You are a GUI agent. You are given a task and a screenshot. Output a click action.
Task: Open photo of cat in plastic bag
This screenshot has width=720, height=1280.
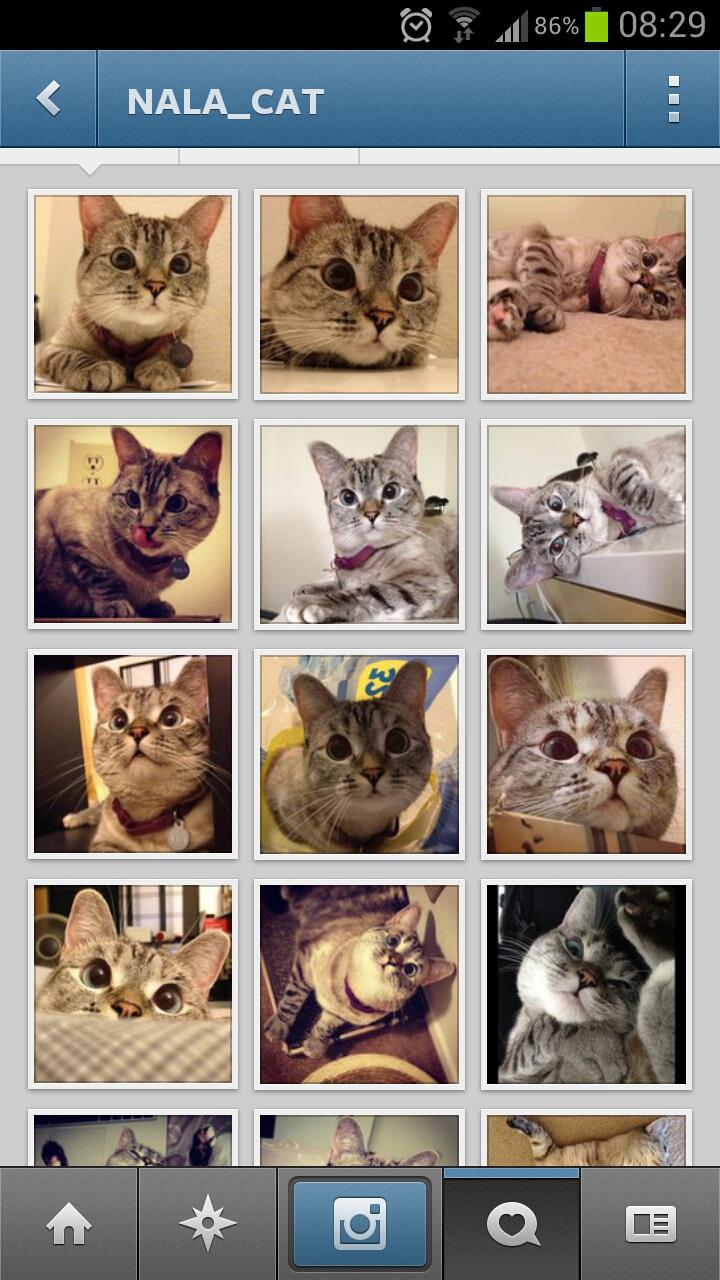click(x=359, y=754)
